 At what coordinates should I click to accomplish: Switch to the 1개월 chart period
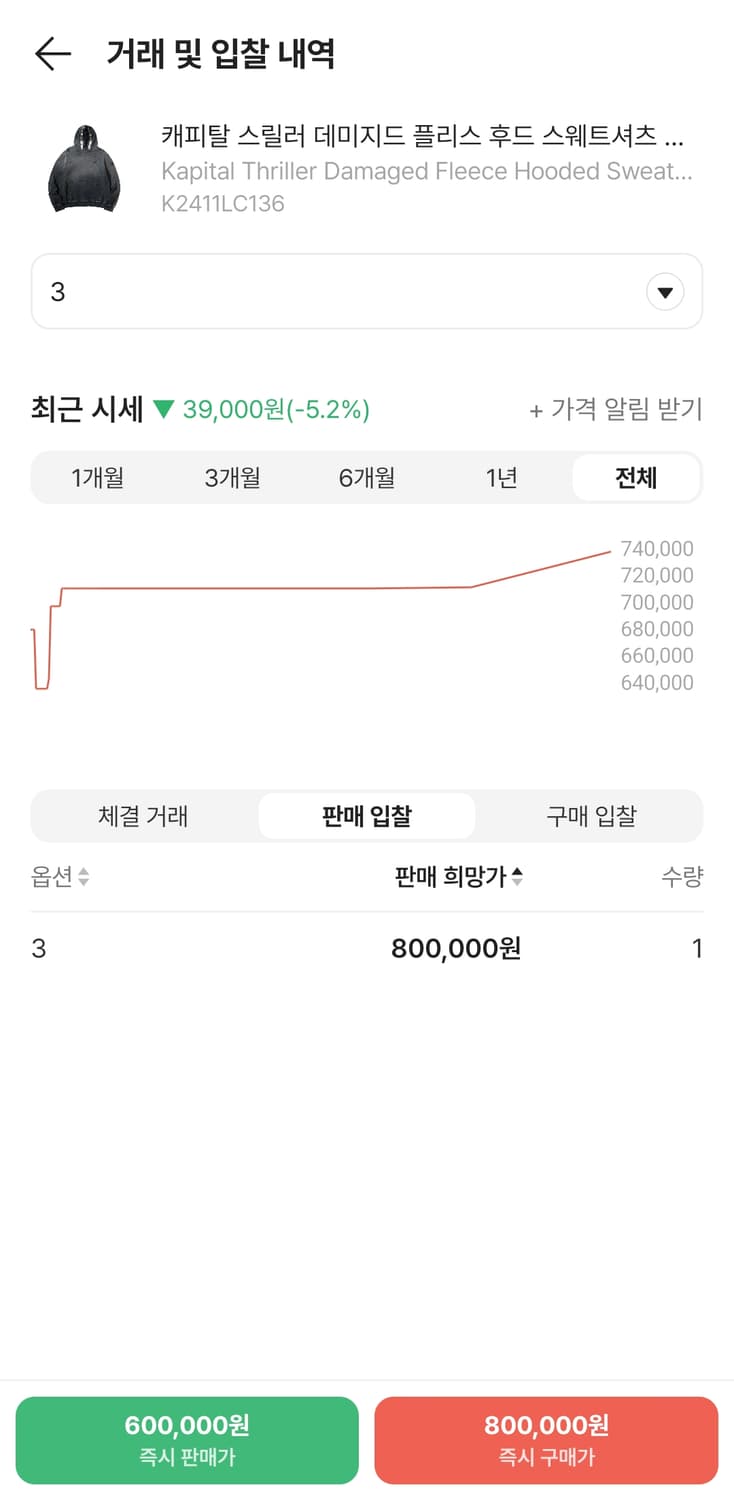coord(99,478)
